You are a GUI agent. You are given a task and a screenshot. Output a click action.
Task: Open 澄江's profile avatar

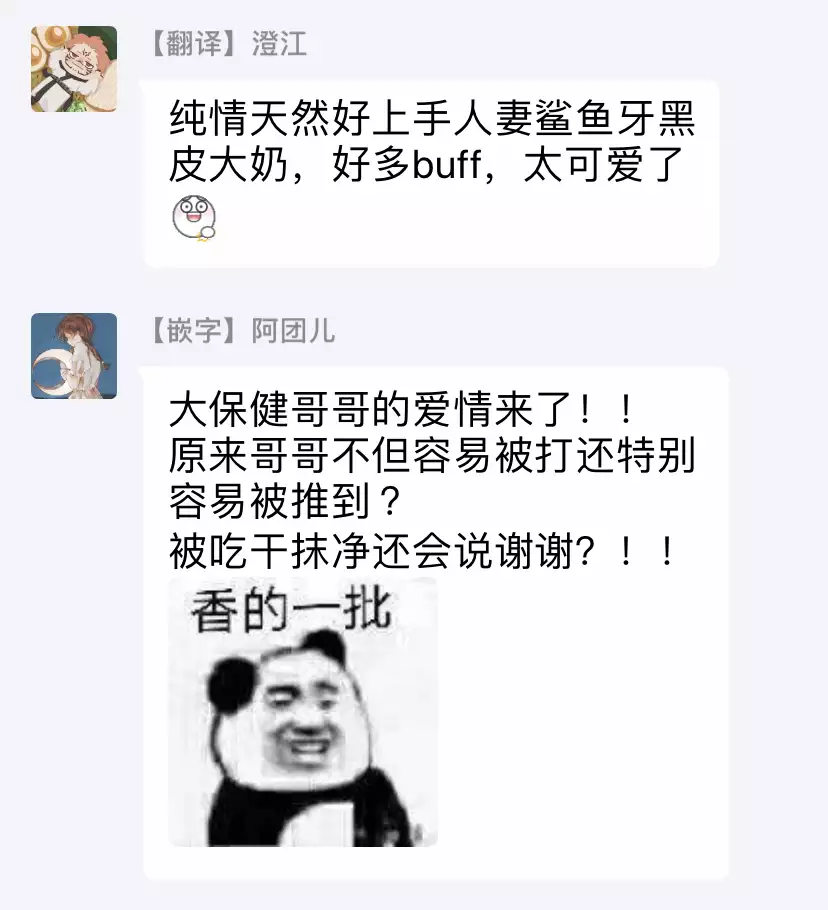74,68
